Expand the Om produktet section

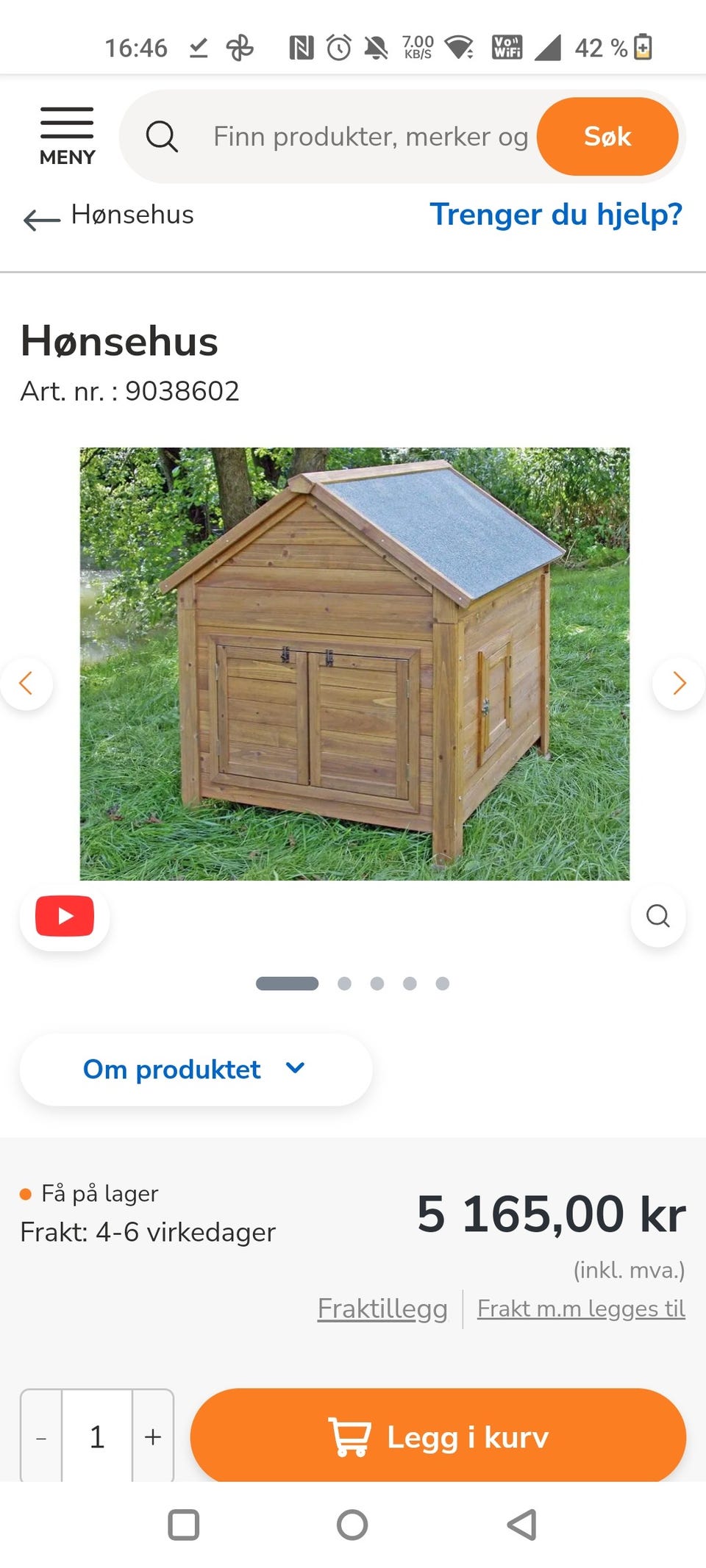tap(172, 1069)
